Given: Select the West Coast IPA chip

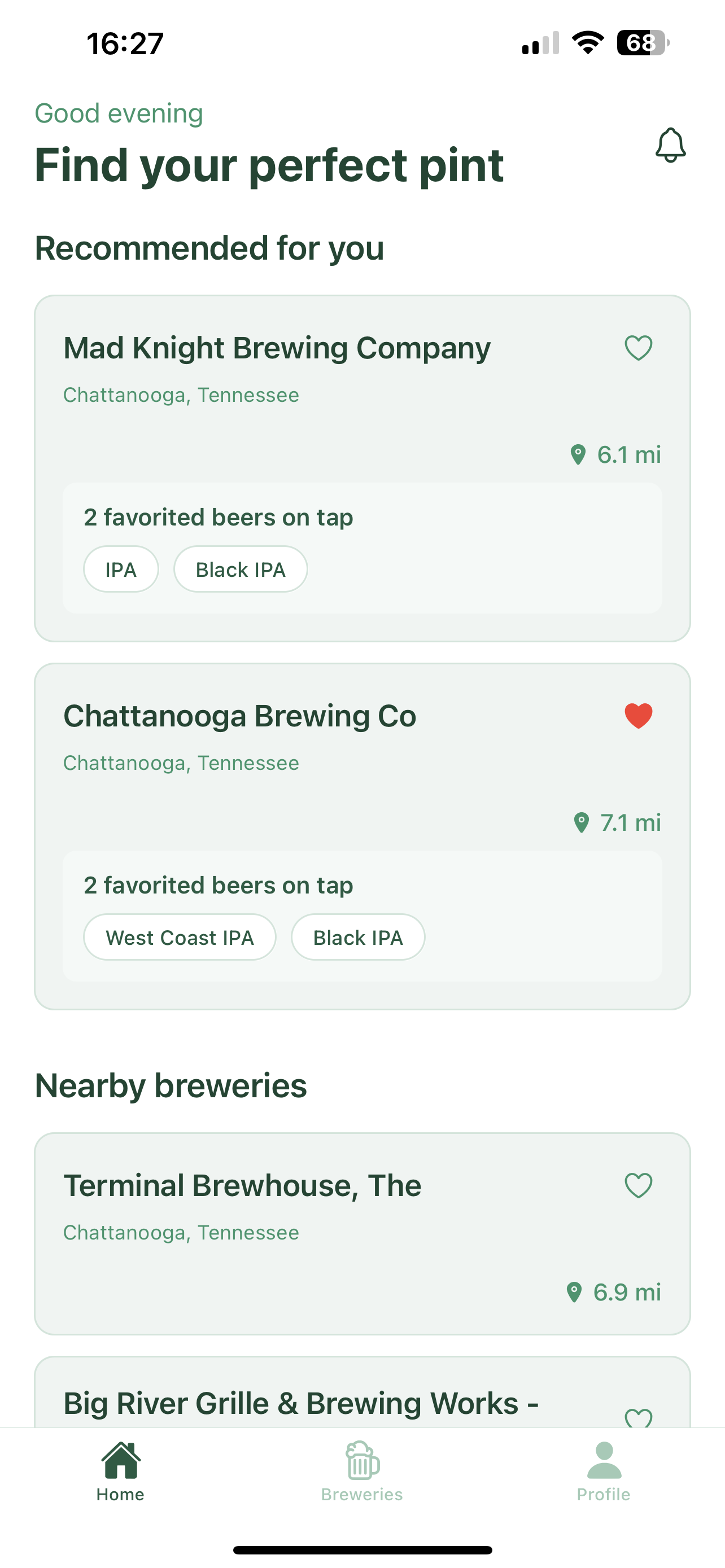Looking at the screenshot, I should click(x=180, y=938).
